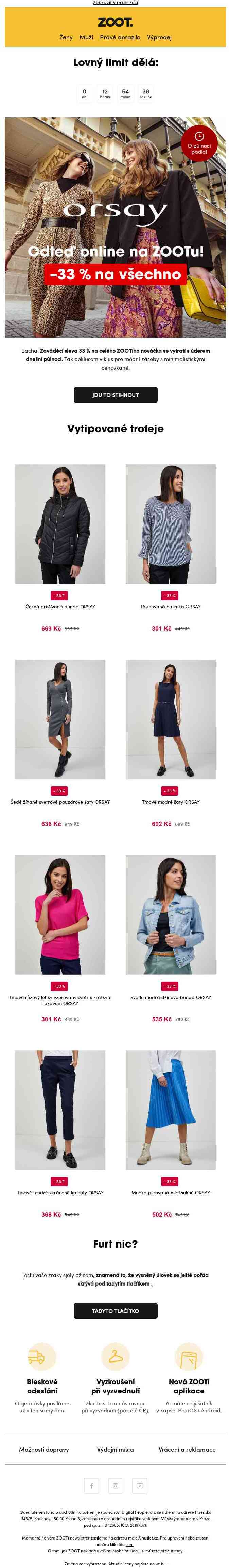Open Právě dorazilo new arrivals
229x1568 pixels.
(x=120, y=37)
